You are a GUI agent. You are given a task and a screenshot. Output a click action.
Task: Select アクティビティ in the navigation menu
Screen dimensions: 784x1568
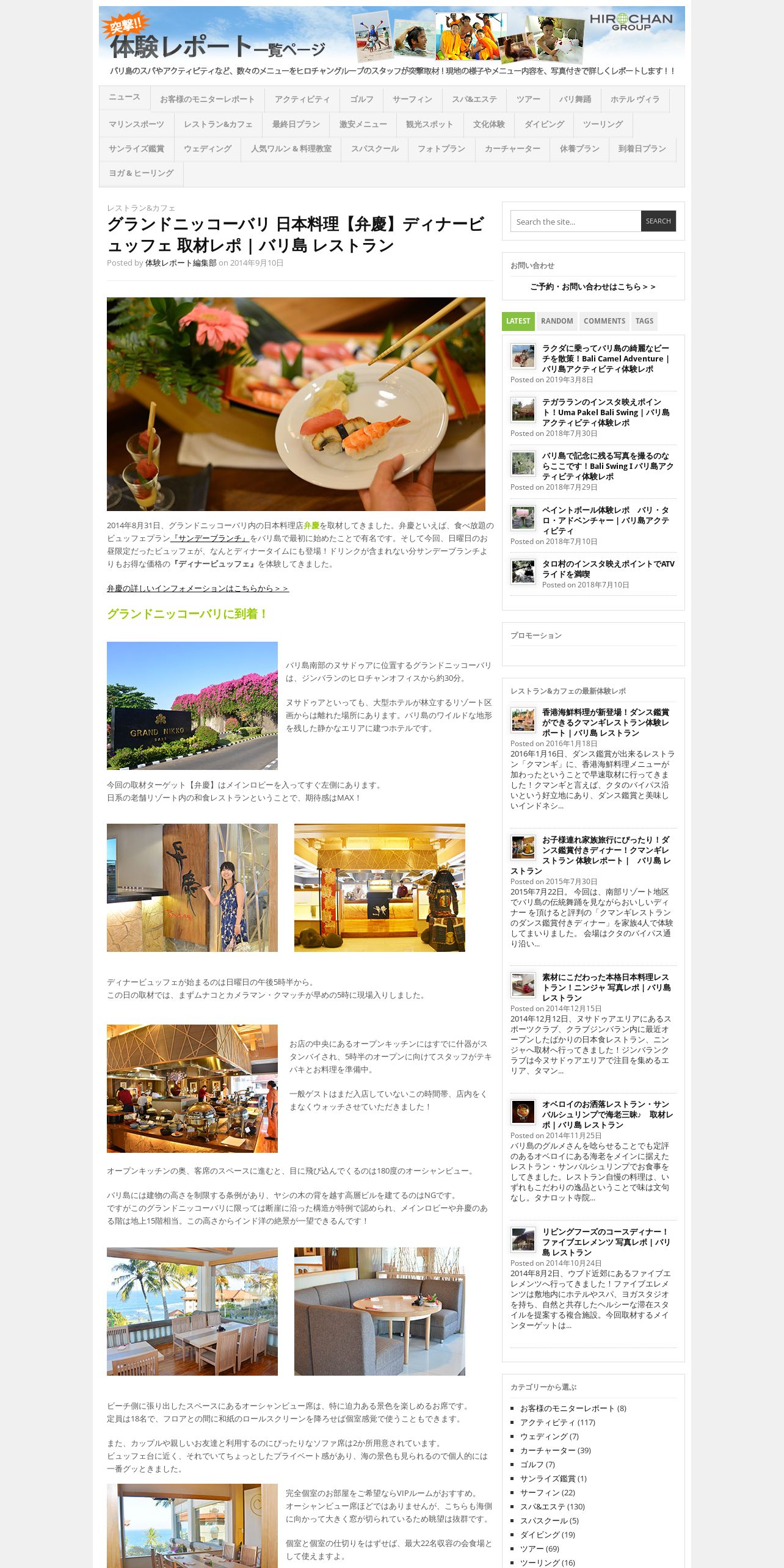pos(302,100)
